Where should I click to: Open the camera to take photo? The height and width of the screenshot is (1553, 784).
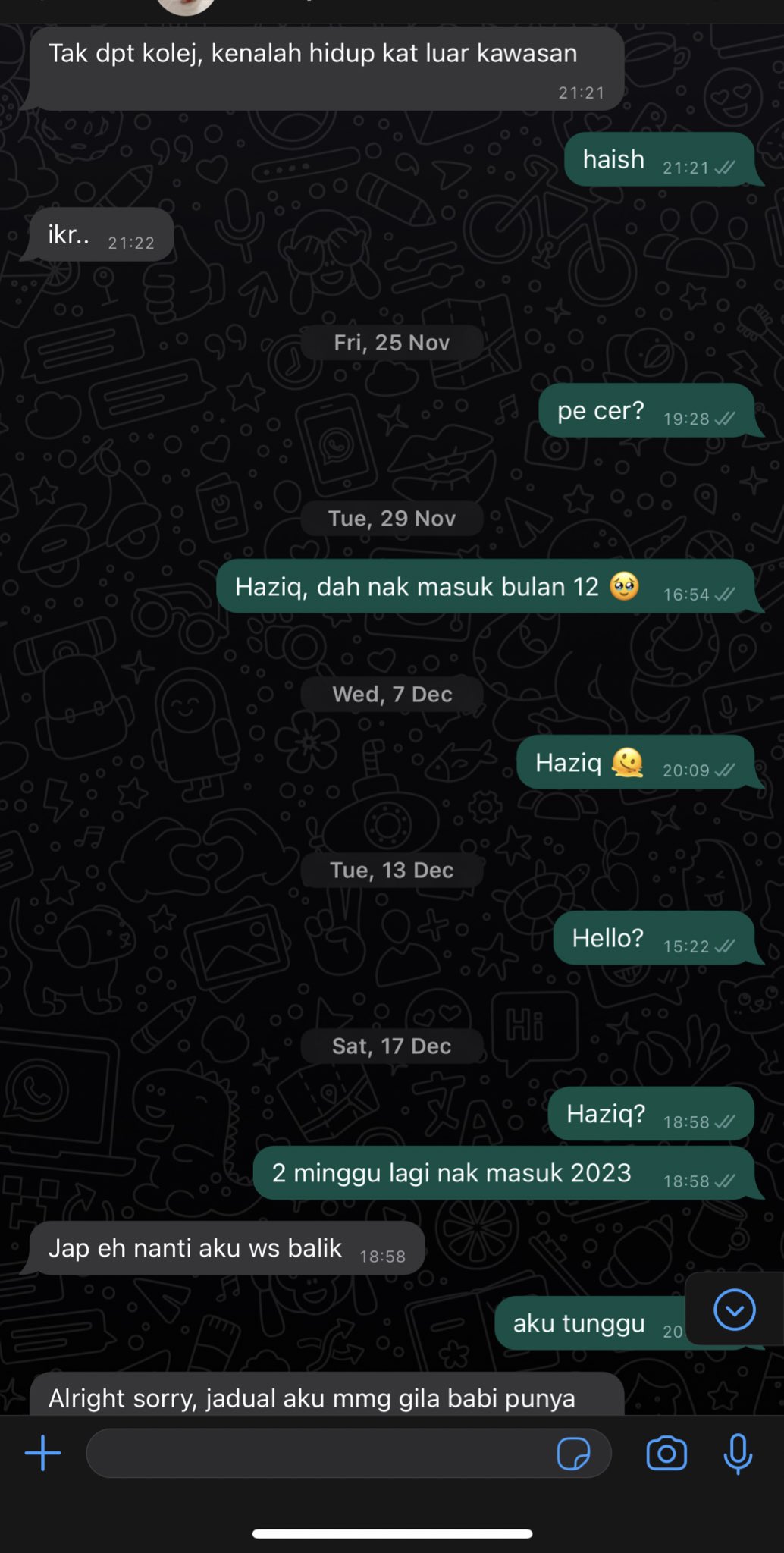[666, 1454]
